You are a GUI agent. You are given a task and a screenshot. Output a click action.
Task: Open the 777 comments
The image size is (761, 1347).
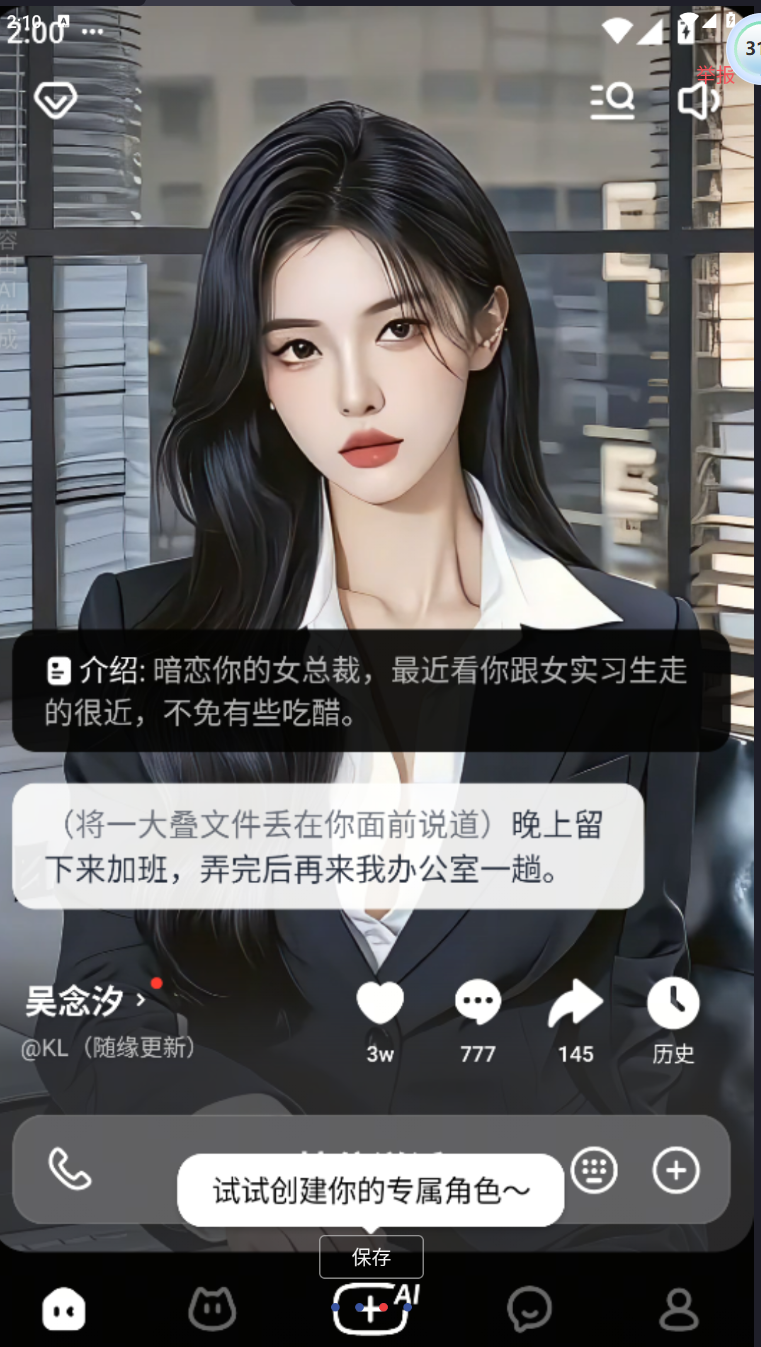(x=478, y=1004)
